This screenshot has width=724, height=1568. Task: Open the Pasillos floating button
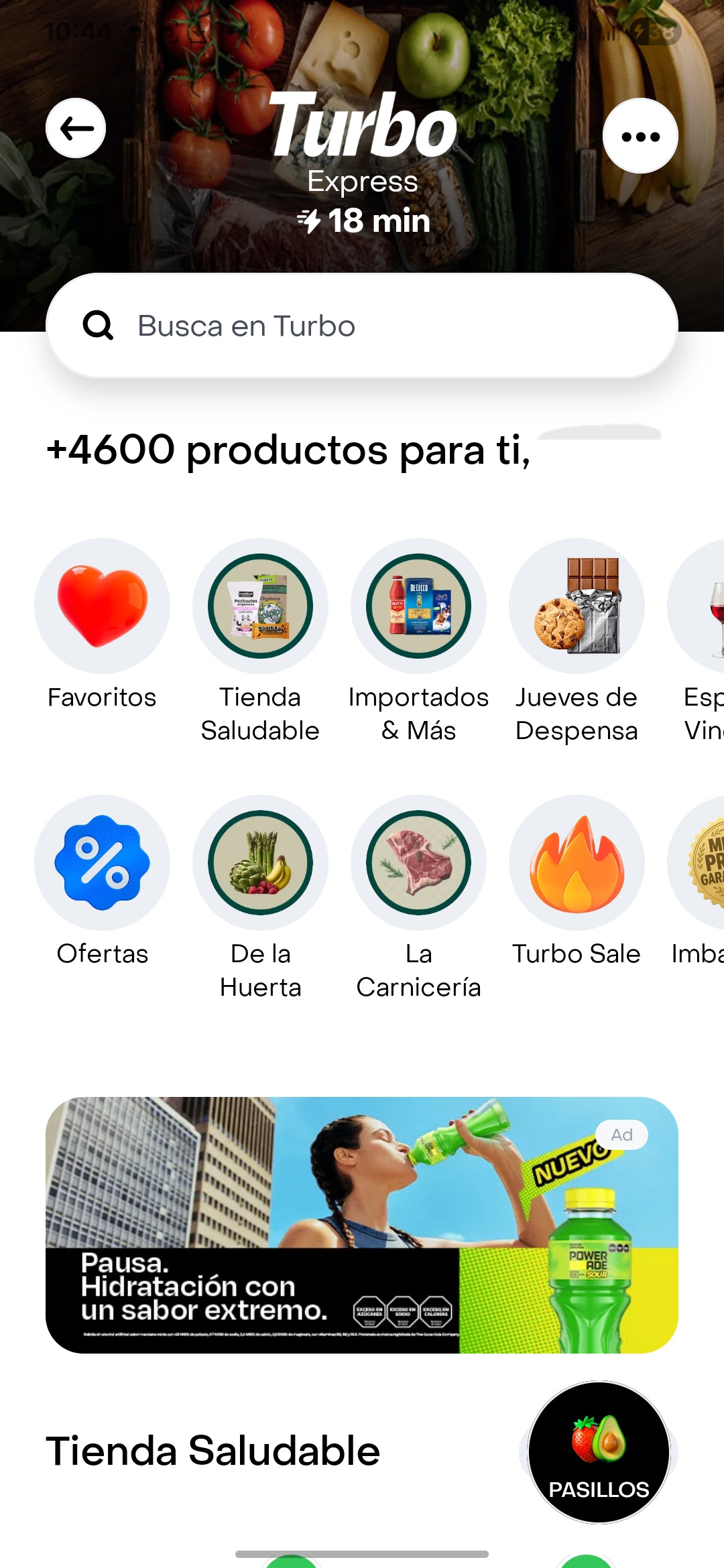[599, 1452]
